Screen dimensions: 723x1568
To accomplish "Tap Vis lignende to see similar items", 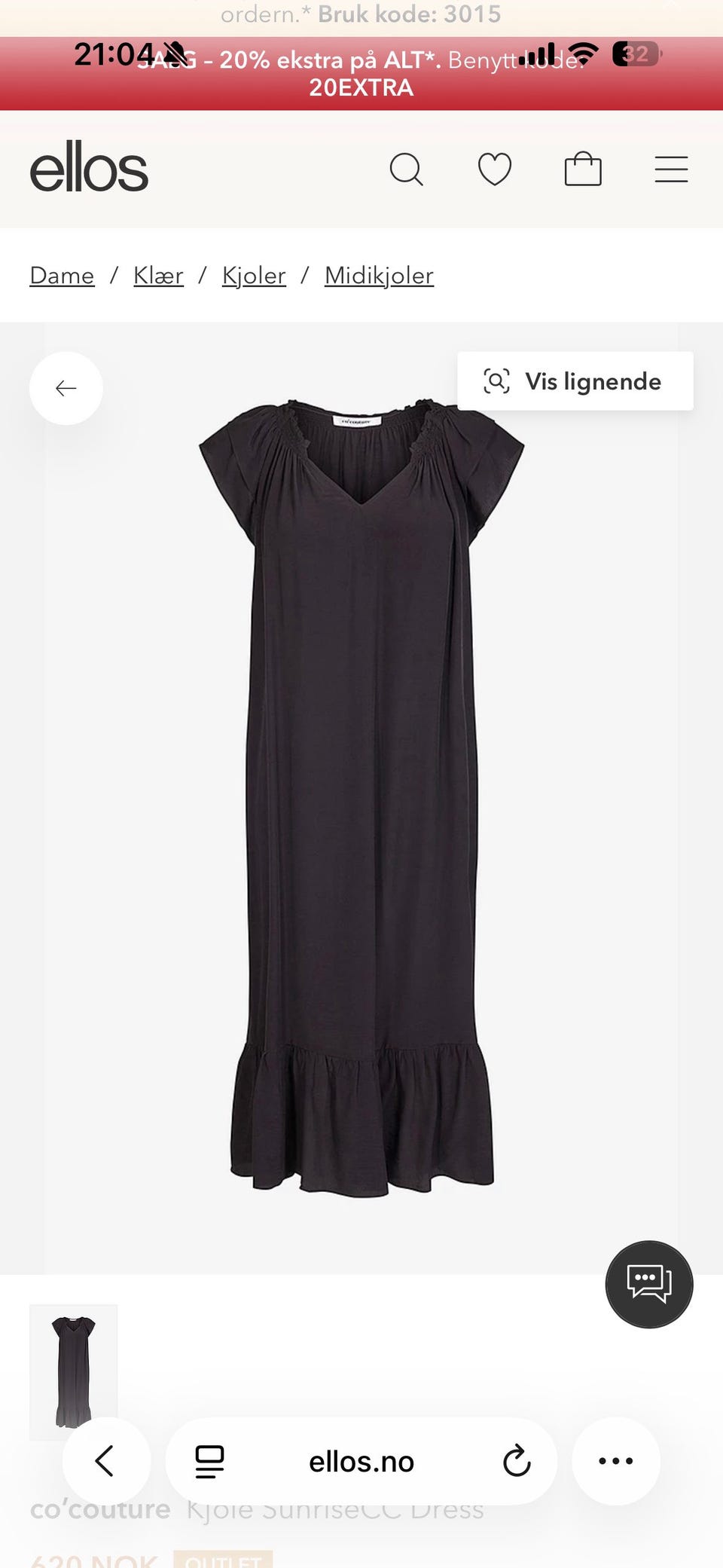I will pos(575,381).
